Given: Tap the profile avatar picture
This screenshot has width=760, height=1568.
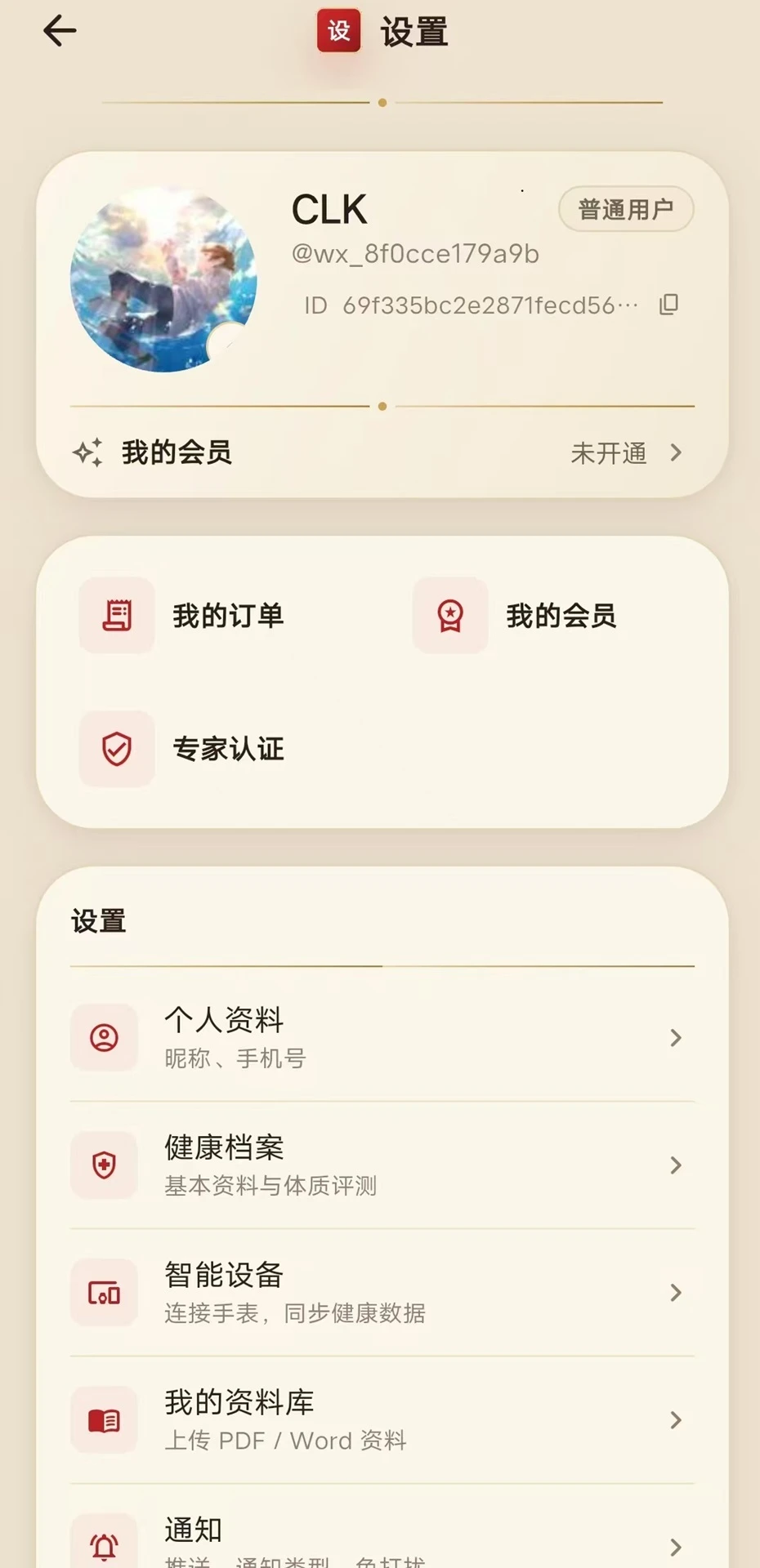Looking at the screenshot, I should pos(163,279).
